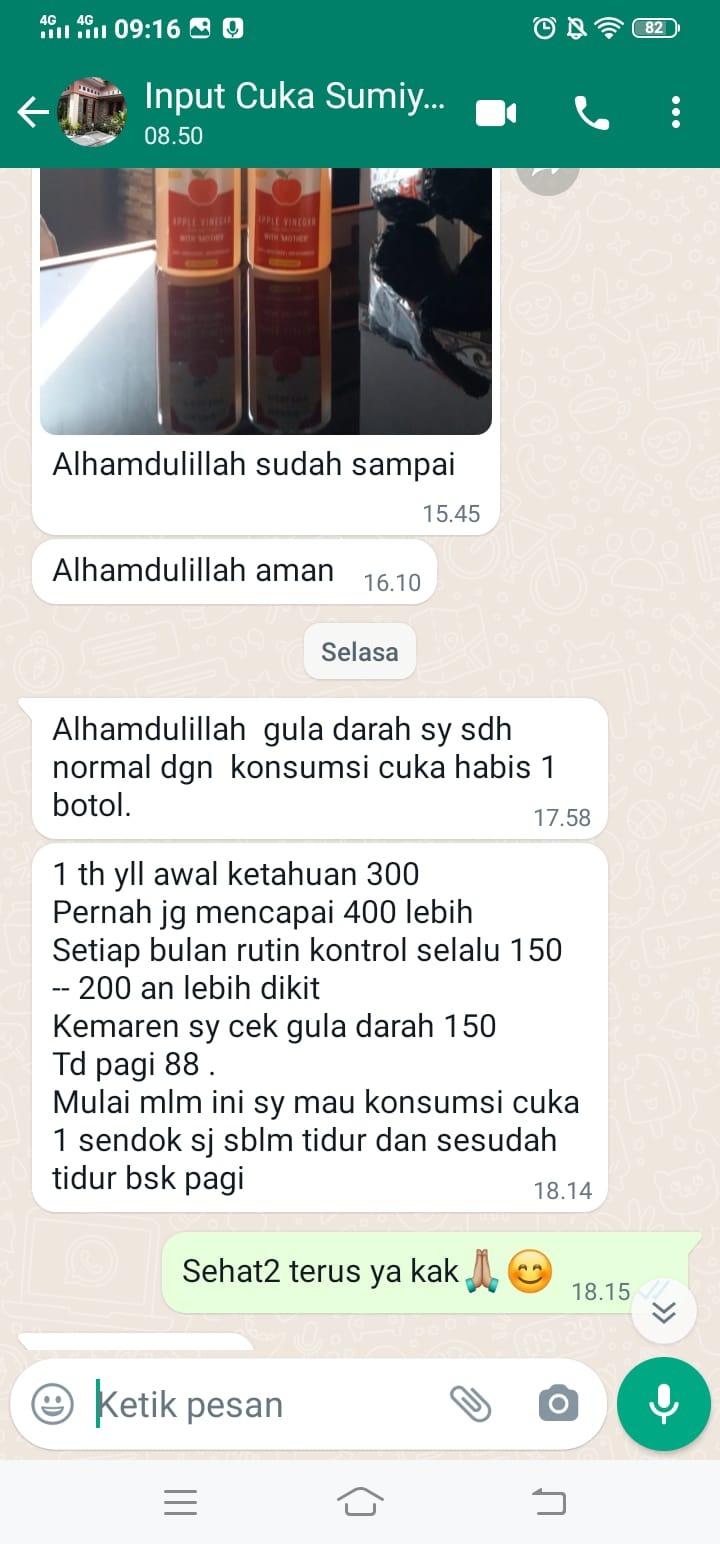Screen dimensions: 720x1544
Task: Go back to the chat list
Action: point(32,113)
